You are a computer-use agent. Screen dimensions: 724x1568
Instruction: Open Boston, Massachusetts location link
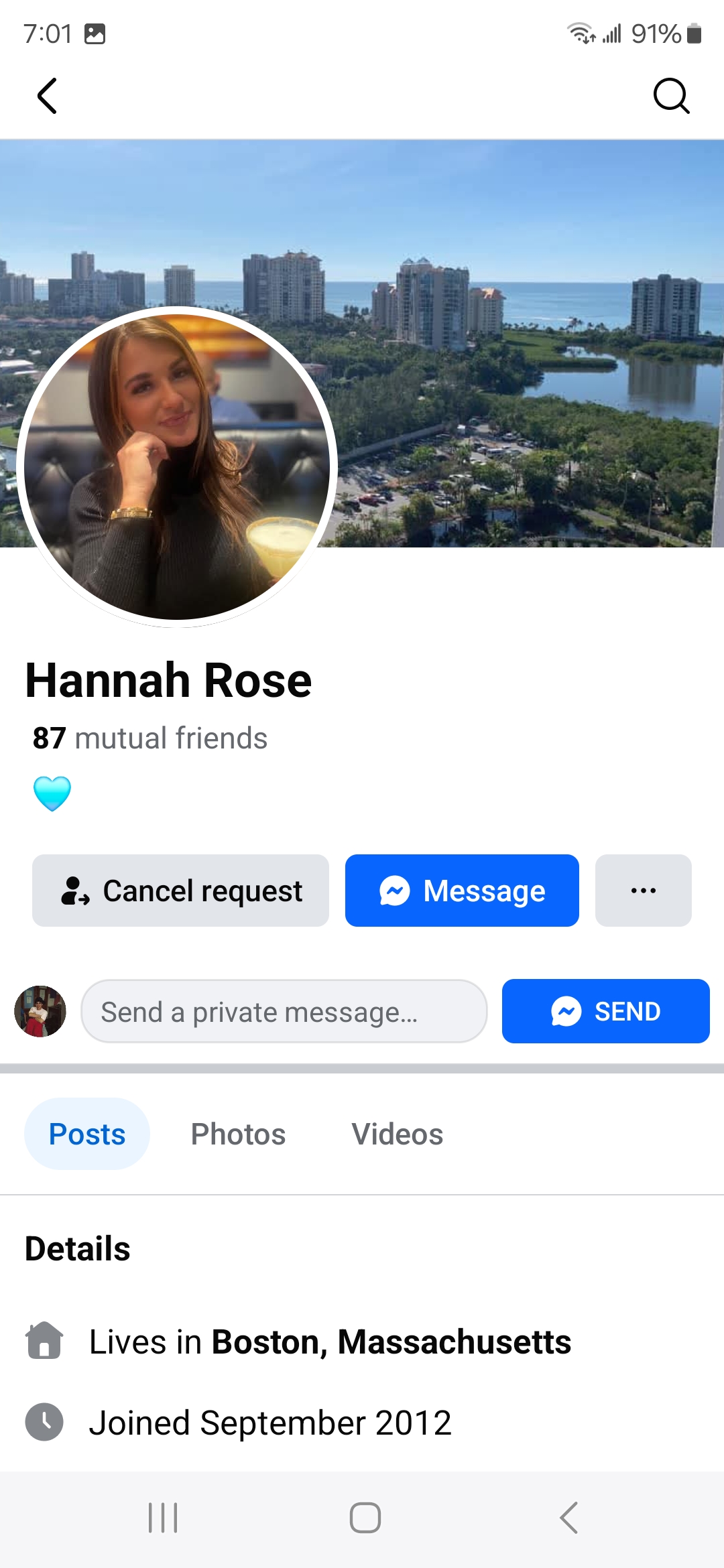pyautogui.click(x=391, y=1342)
